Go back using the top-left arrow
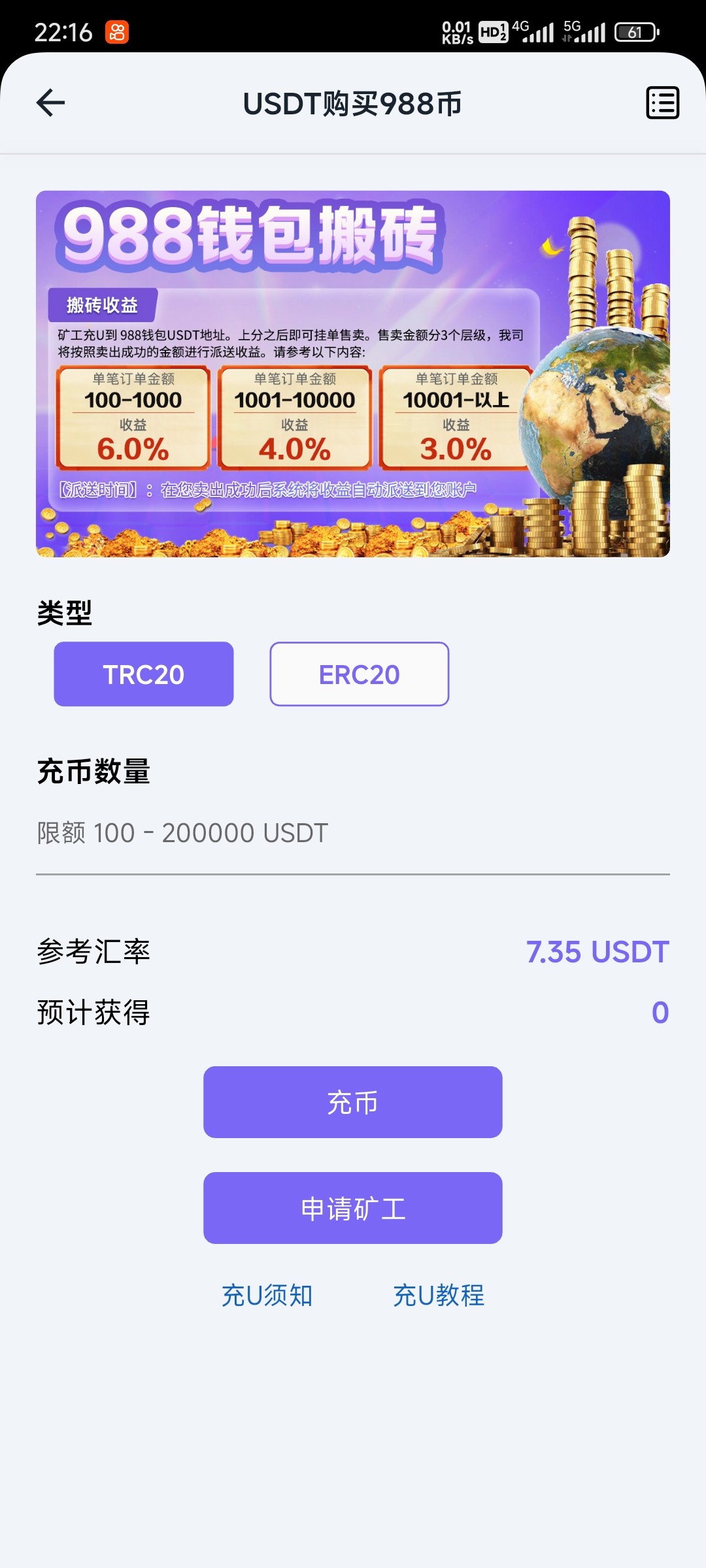The image size is (706, 1568). tap(50, 103)
